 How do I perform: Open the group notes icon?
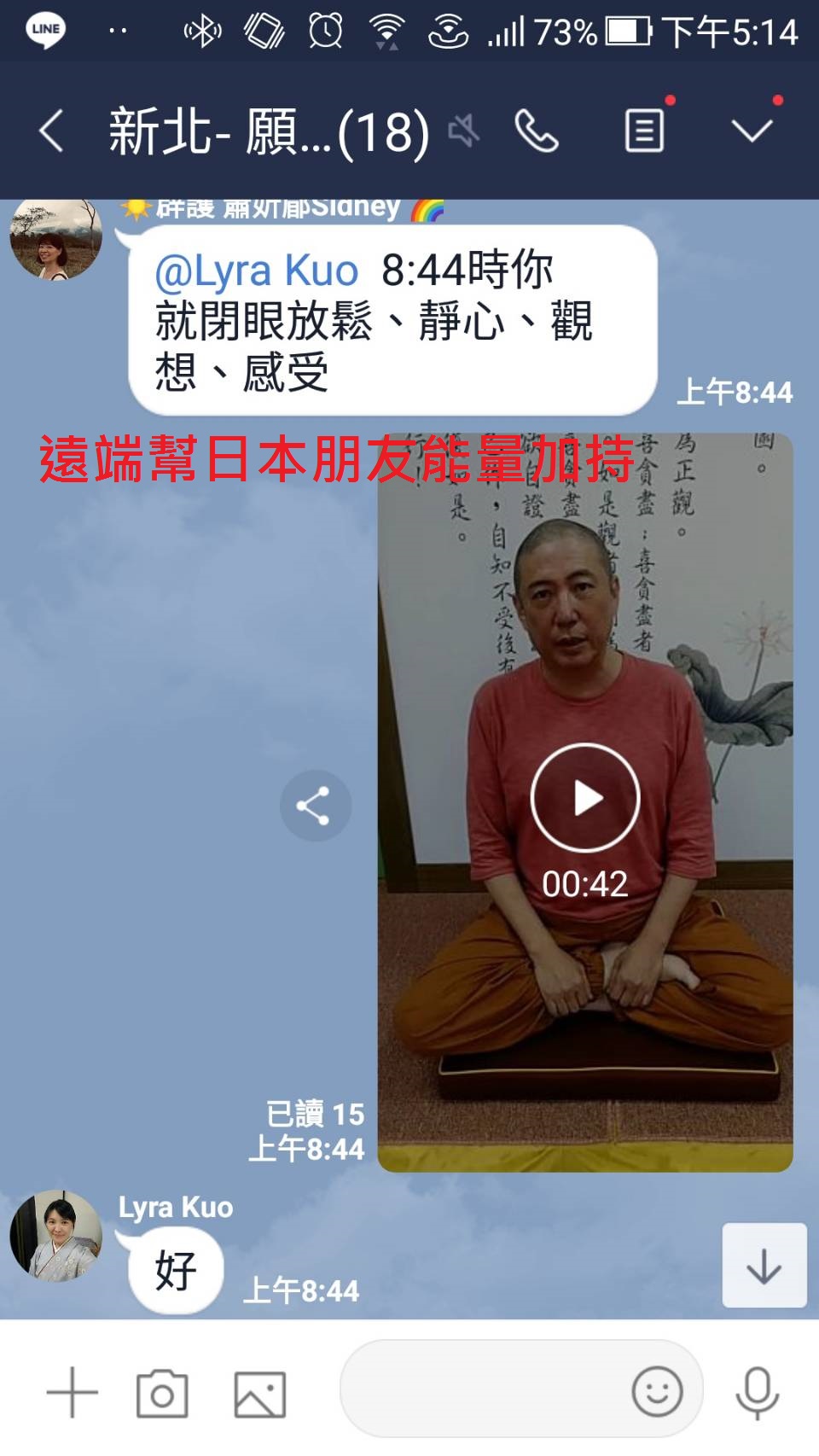[x=645, y=131]
